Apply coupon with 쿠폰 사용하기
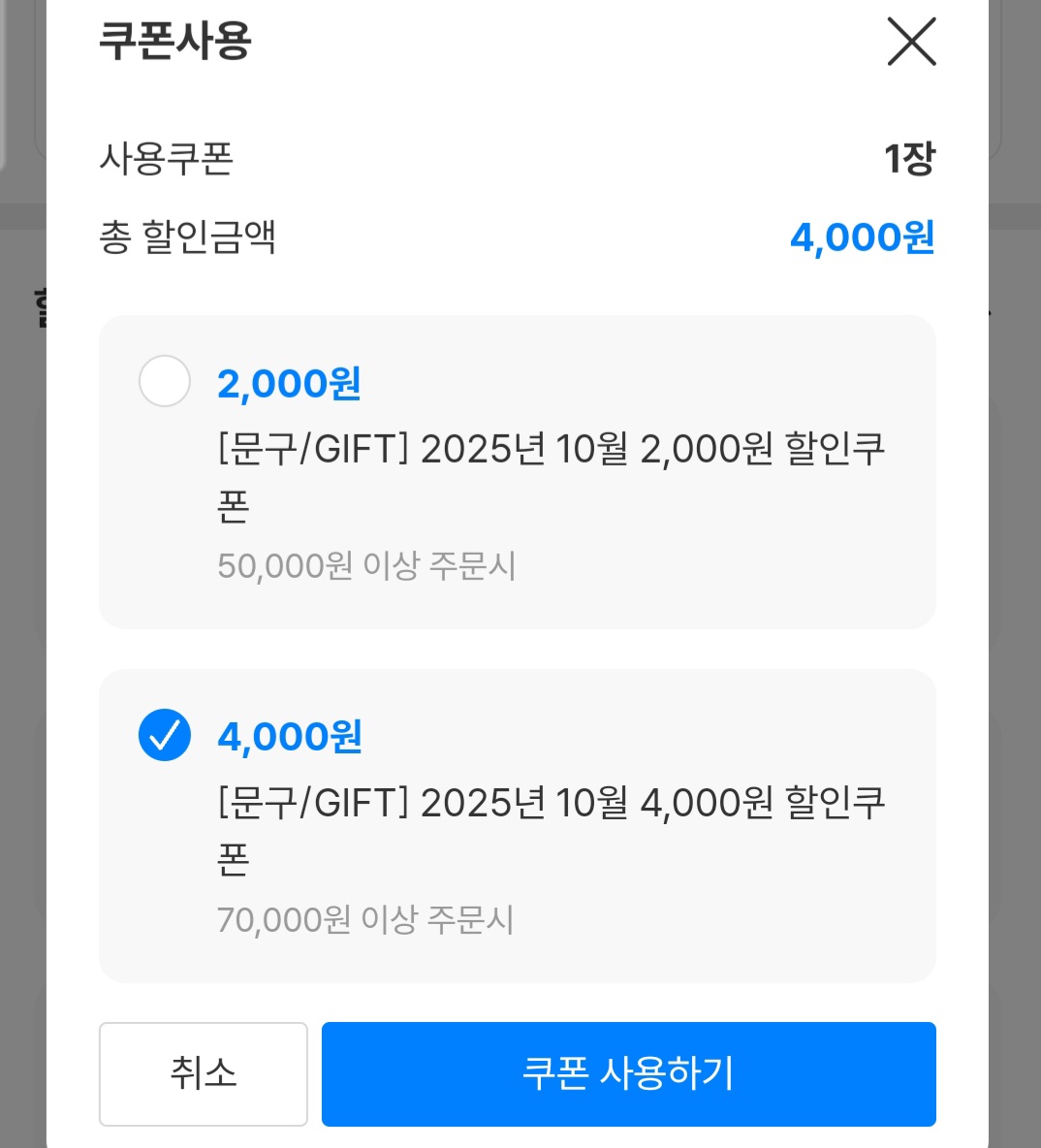The image size is (1041, 1148). pos(628,1073)
